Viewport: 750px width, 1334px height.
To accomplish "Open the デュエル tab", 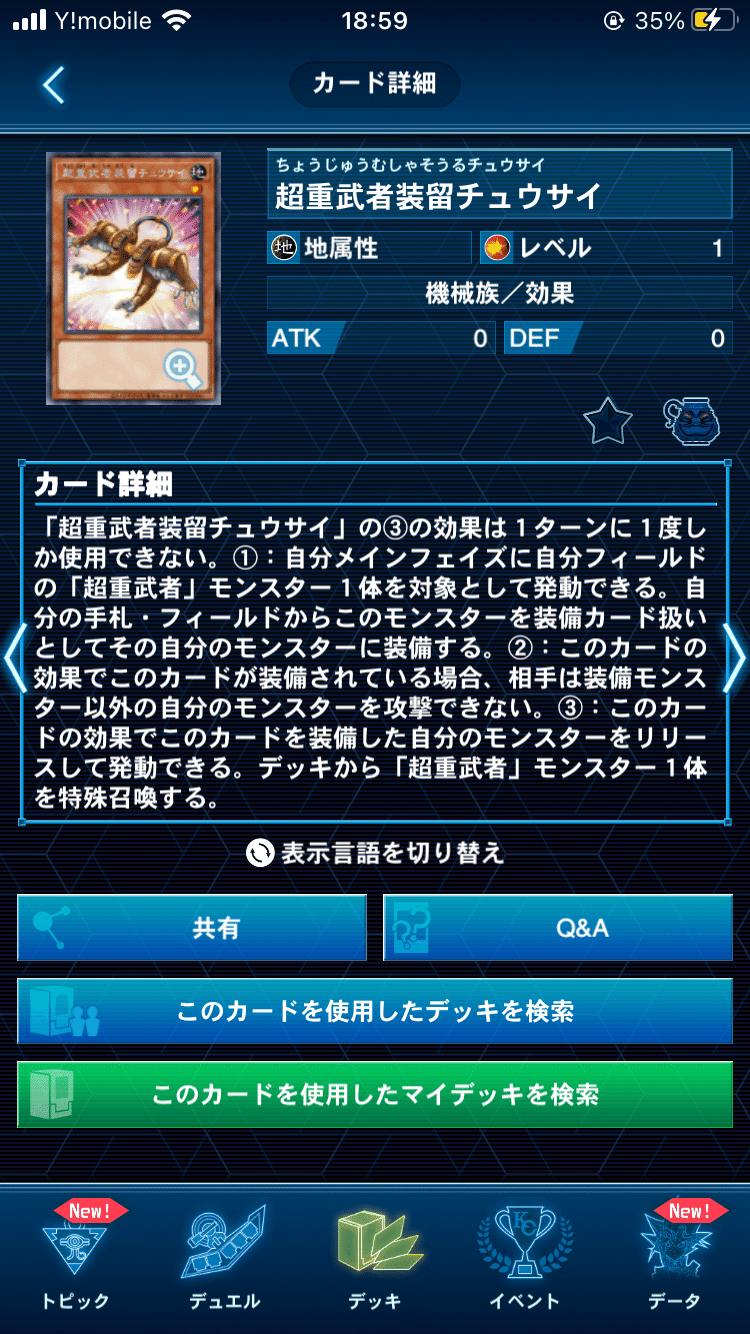I will tap(225, 1258).
